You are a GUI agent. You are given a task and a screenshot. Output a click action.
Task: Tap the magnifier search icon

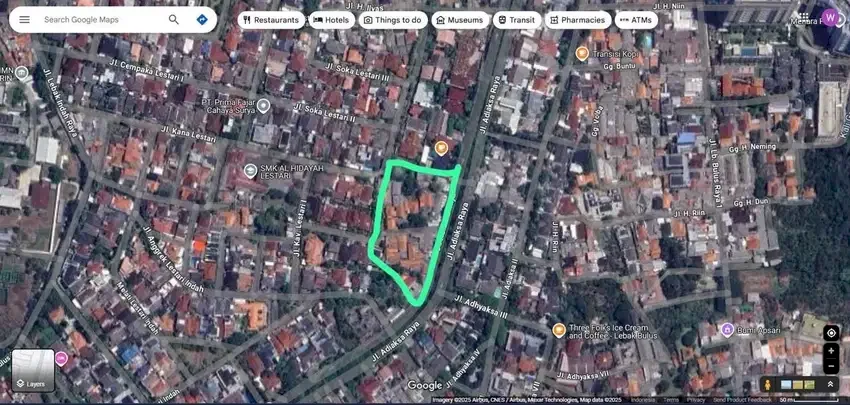point(174,19)
